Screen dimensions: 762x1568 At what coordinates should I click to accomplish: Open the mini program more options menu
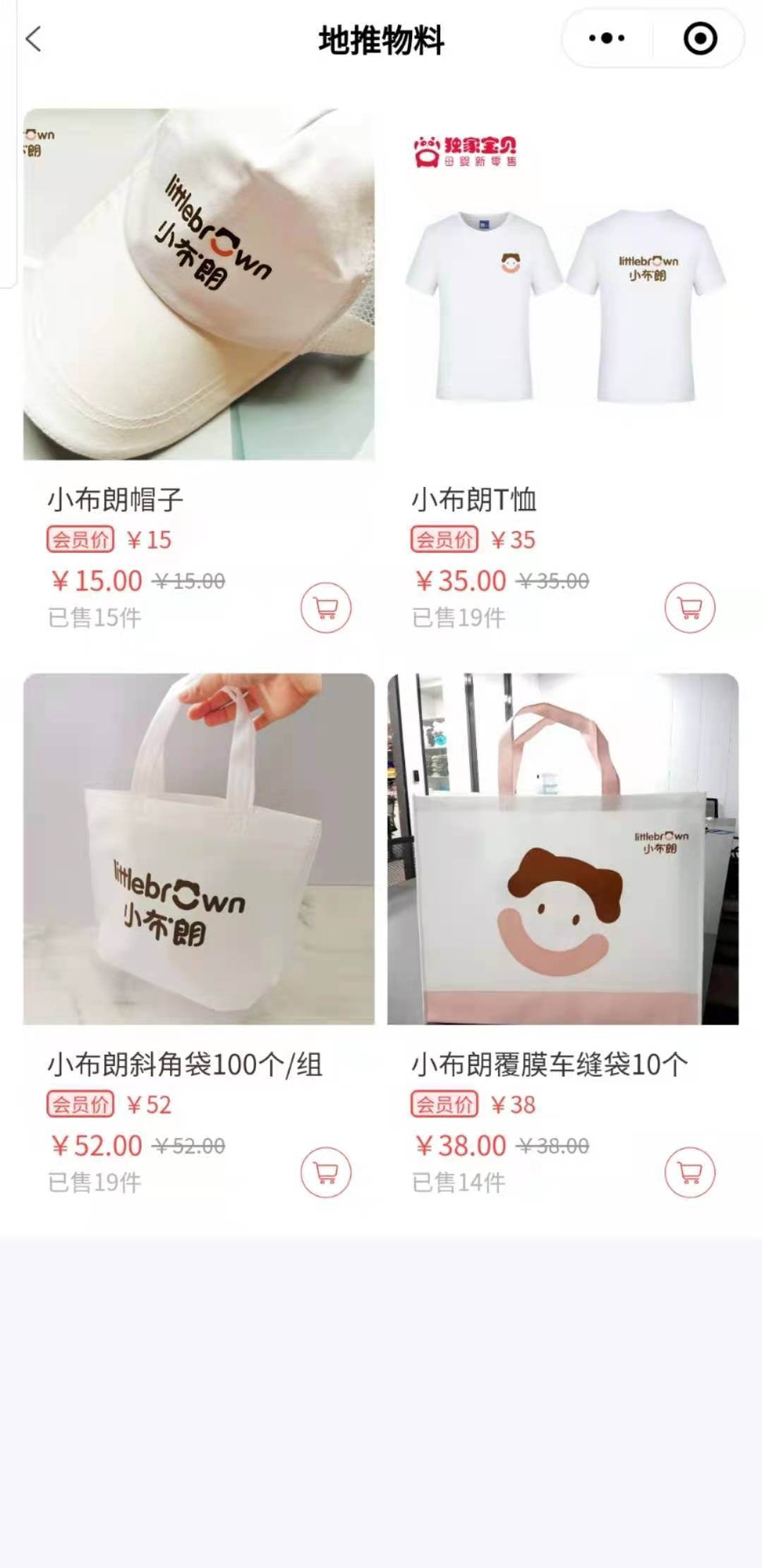(x=607, y=39)
